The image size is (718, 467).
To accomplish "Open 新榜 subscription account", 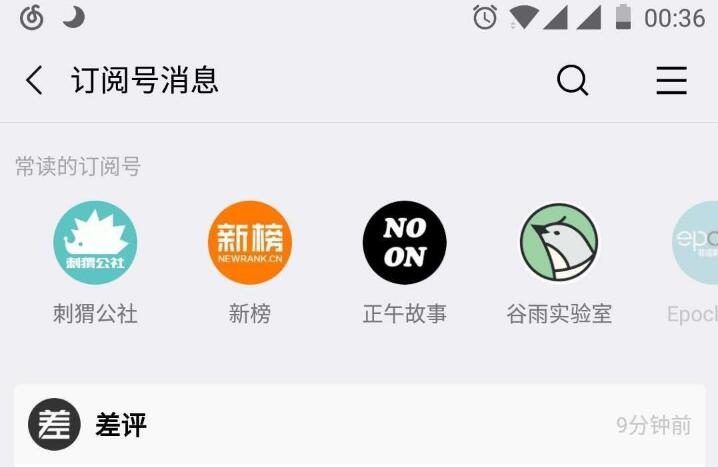I will pos(249,243).
